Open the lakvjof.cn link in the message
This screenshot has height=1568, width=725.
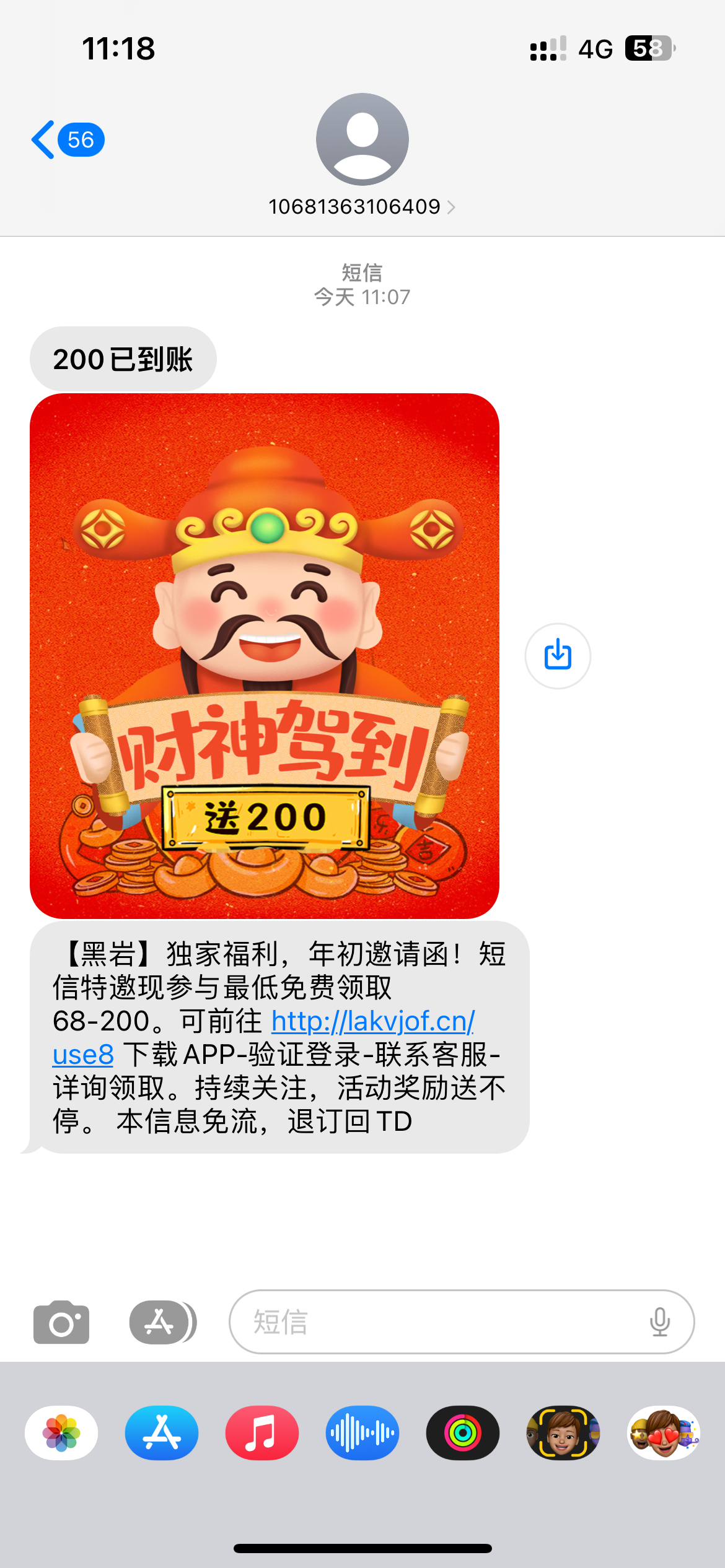[x=372, y=1021]
